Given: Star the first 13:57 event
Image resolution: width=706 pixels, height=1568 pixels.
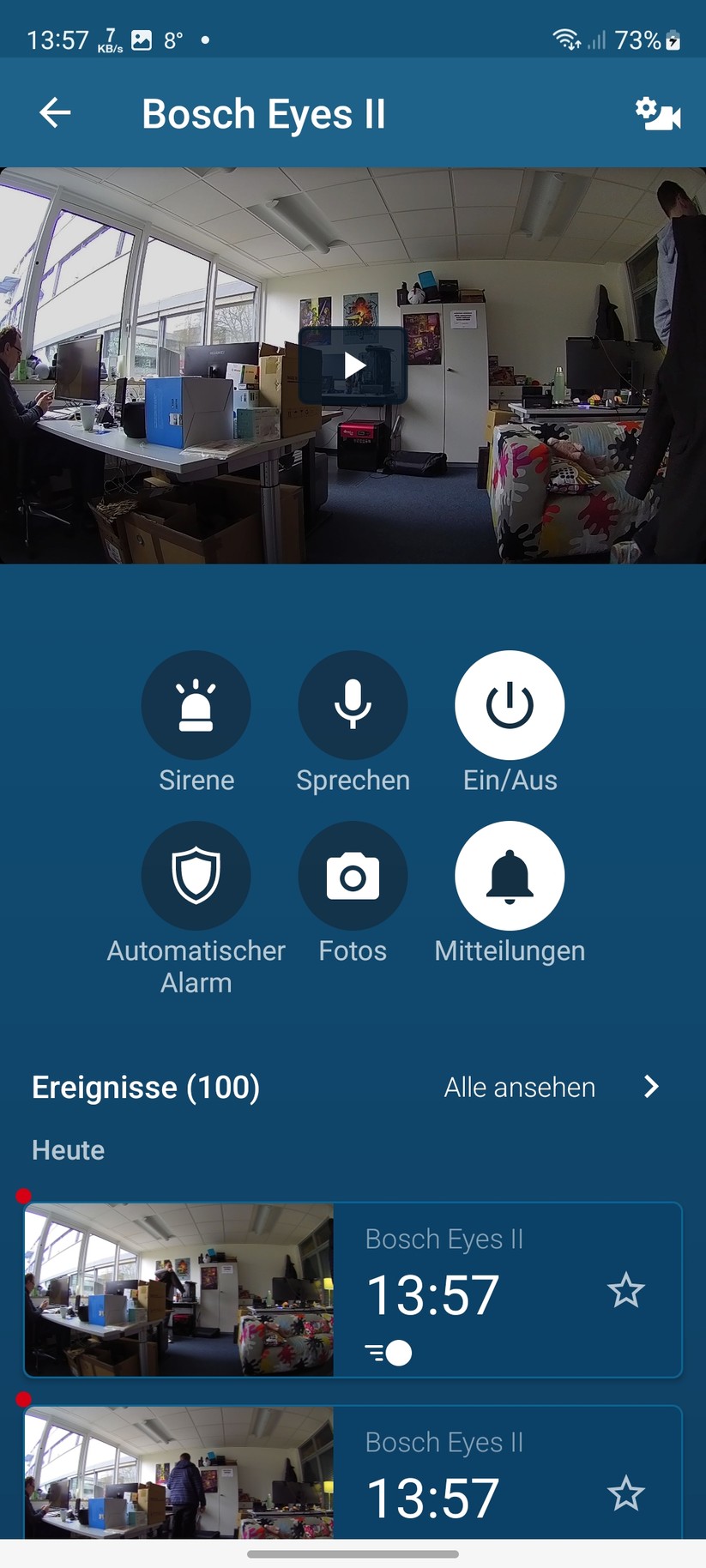Looking at the screenshot, I should coord(627,1290).
